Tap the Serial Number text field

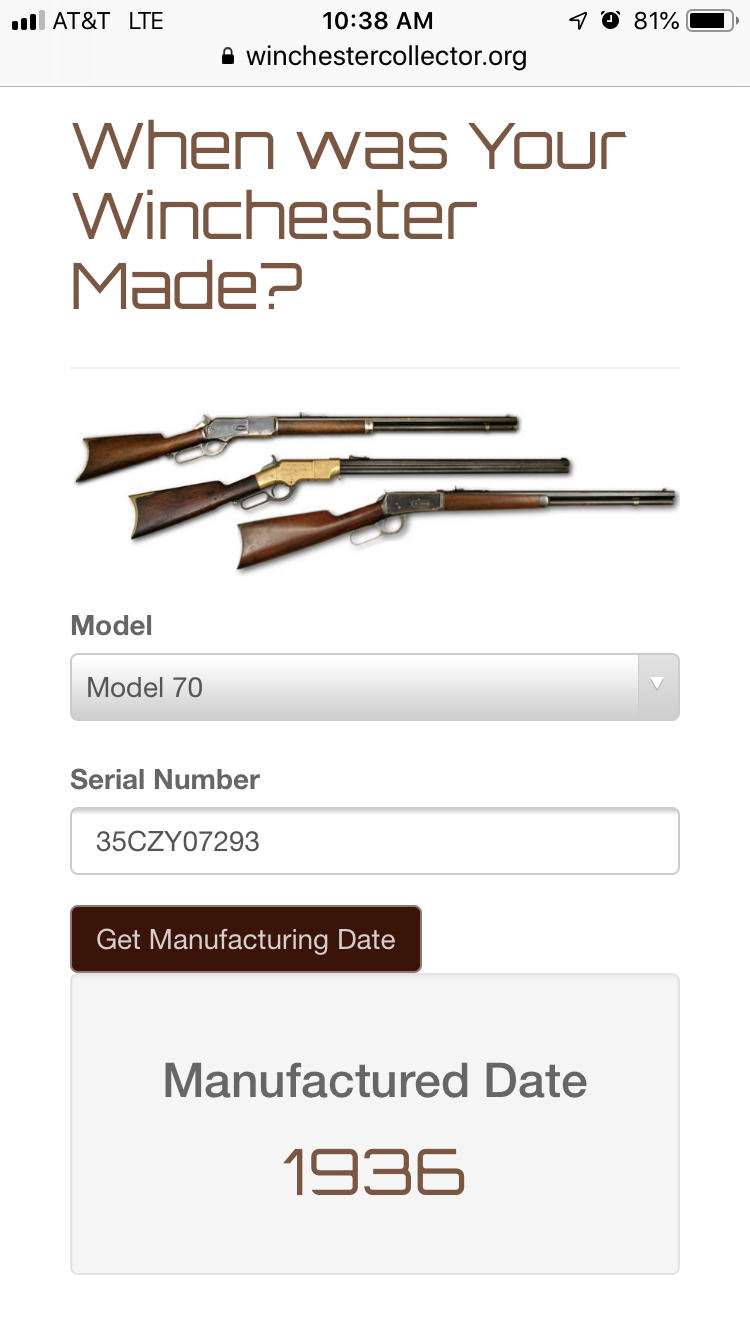tap(374, 841)
